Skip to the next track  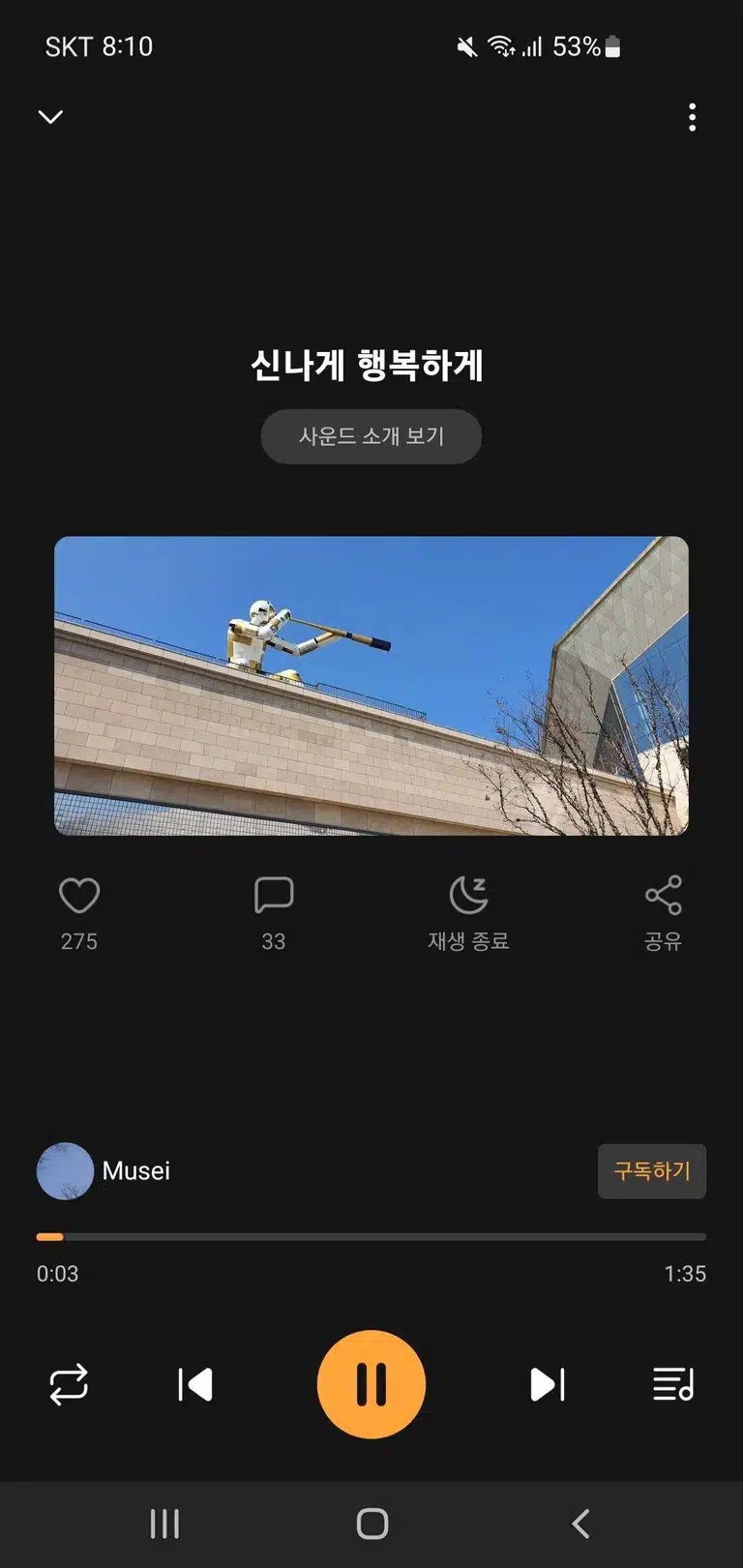point(548,1385)
